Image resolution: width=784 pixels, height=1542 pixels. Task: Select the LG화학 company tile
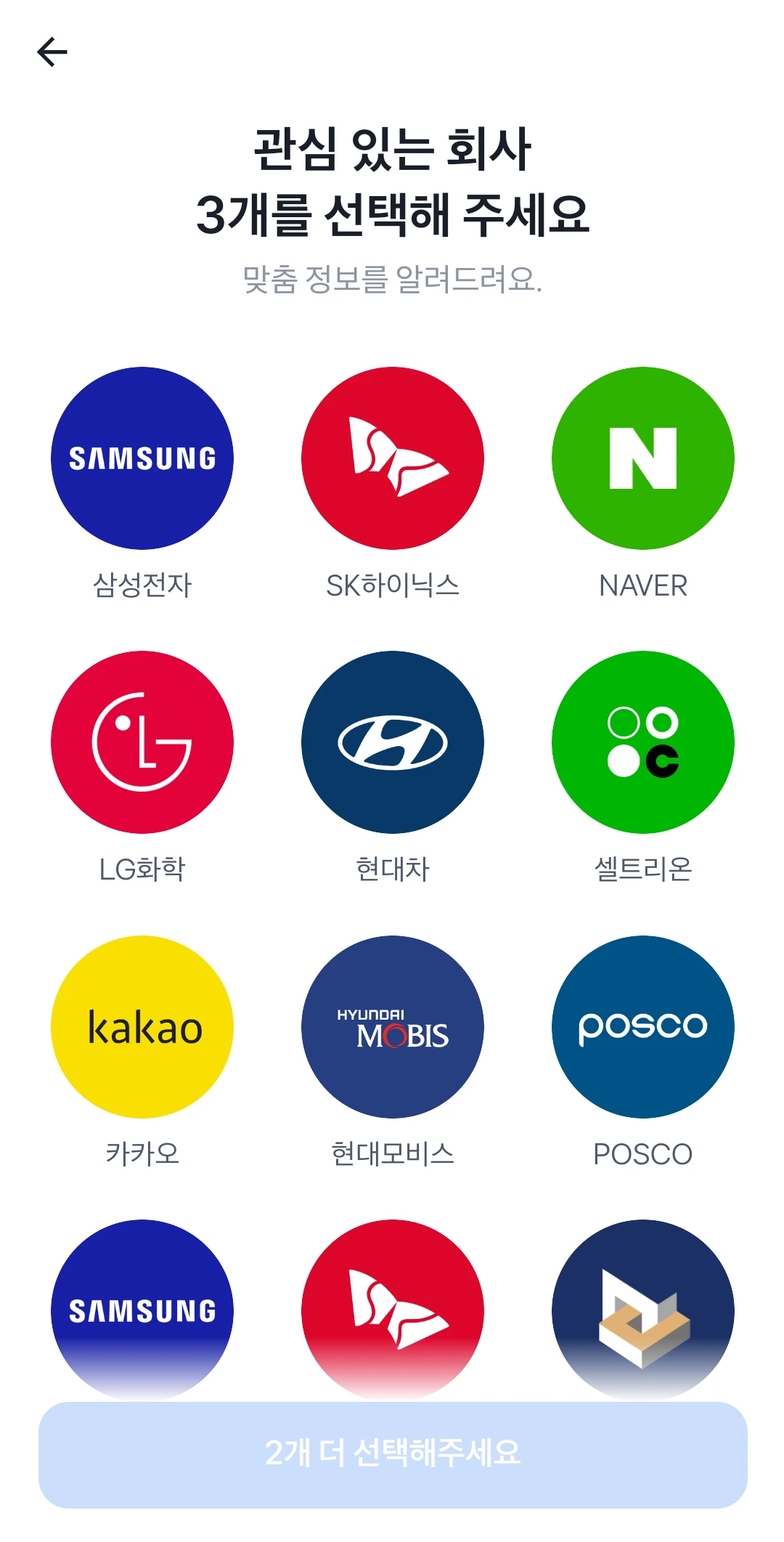pyautogui.click(x=142, y=742)
